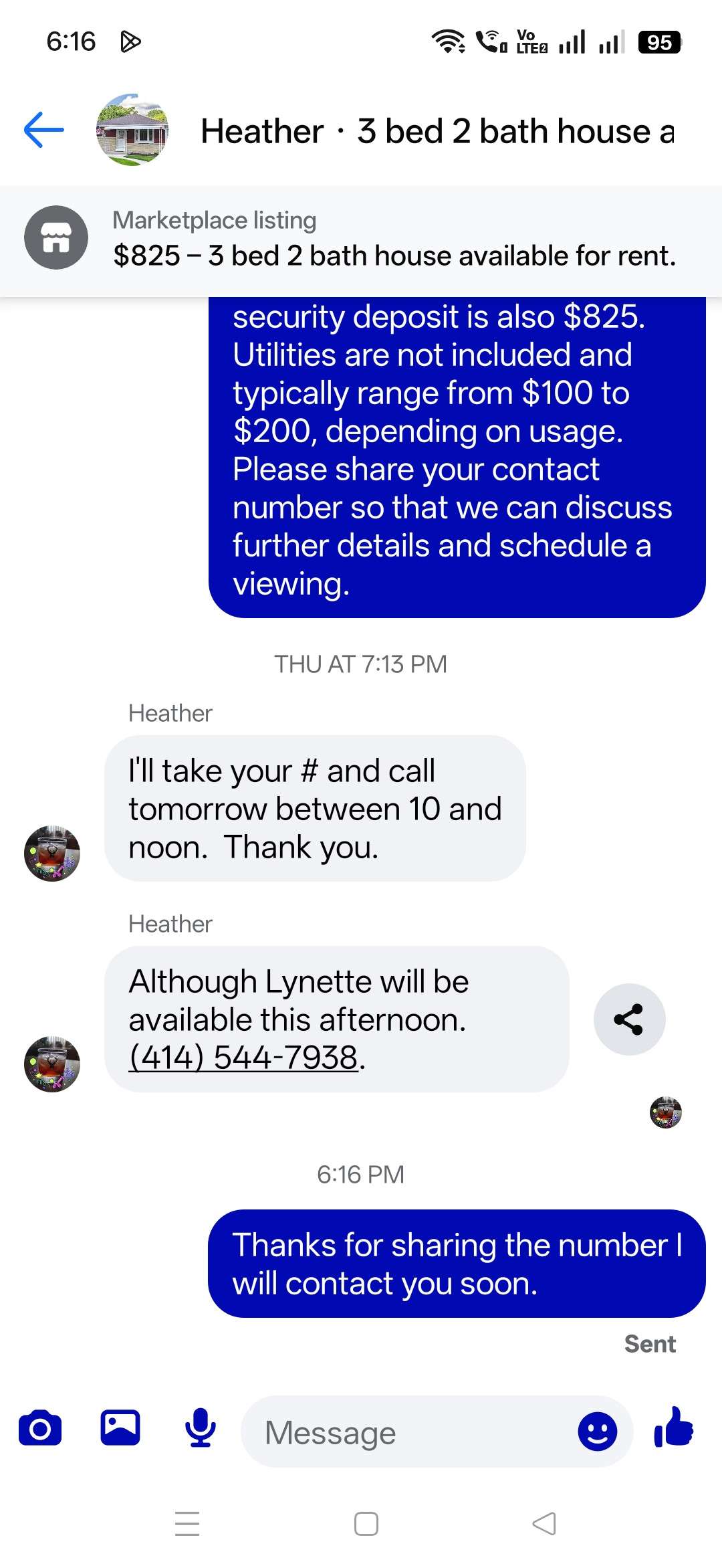Tap the system home button

coord(366,1524)
